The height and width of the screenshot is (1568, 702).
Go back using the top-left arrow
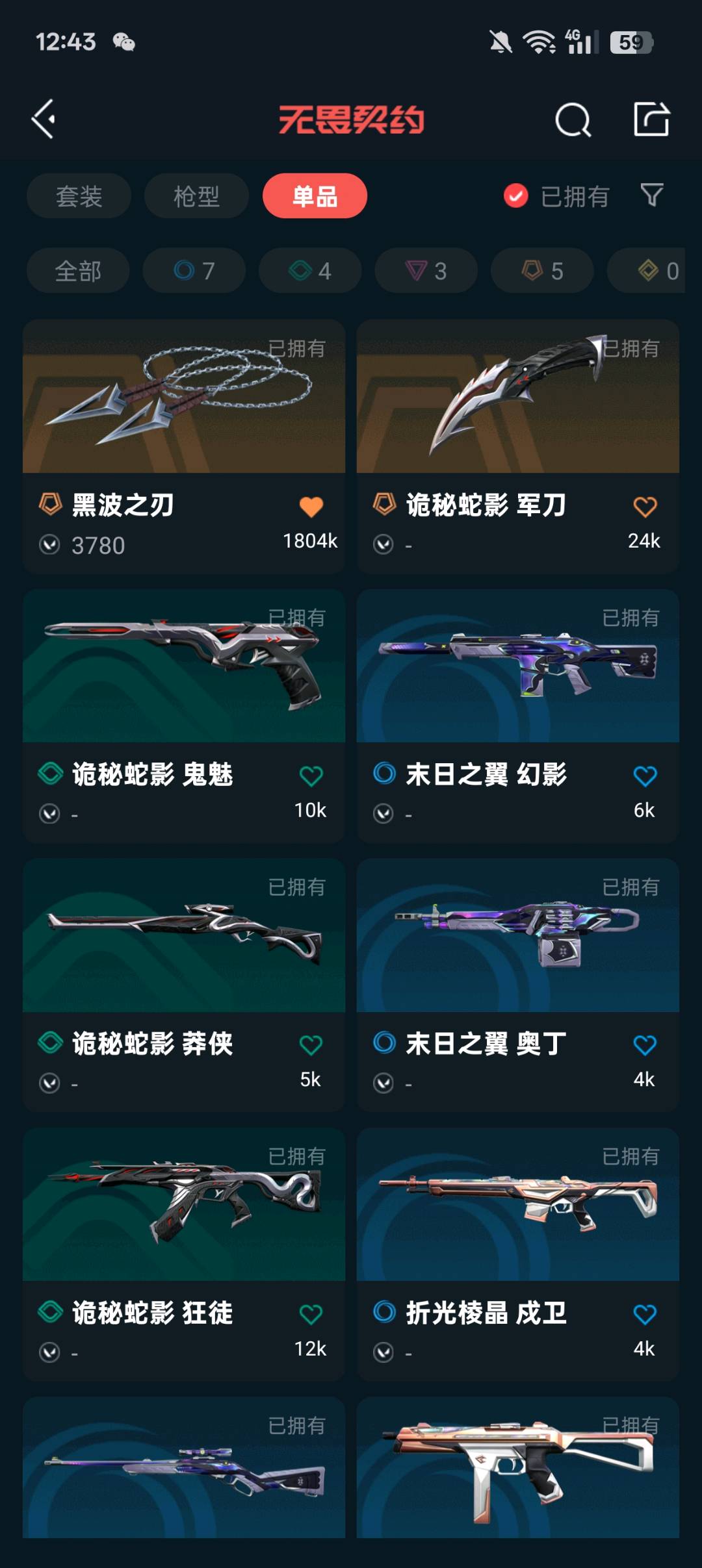click(44, 120)
